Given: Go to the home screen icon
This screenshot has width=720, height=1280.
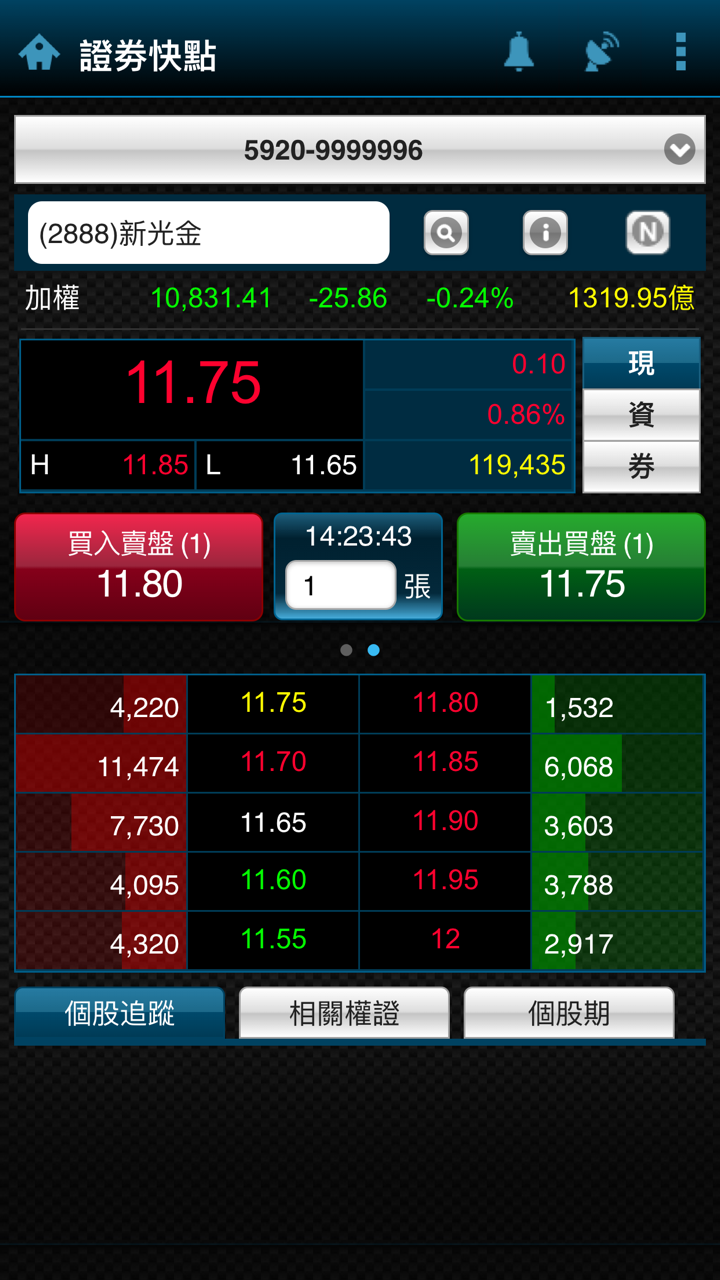Looking at the screenshot, I should 39,53.
